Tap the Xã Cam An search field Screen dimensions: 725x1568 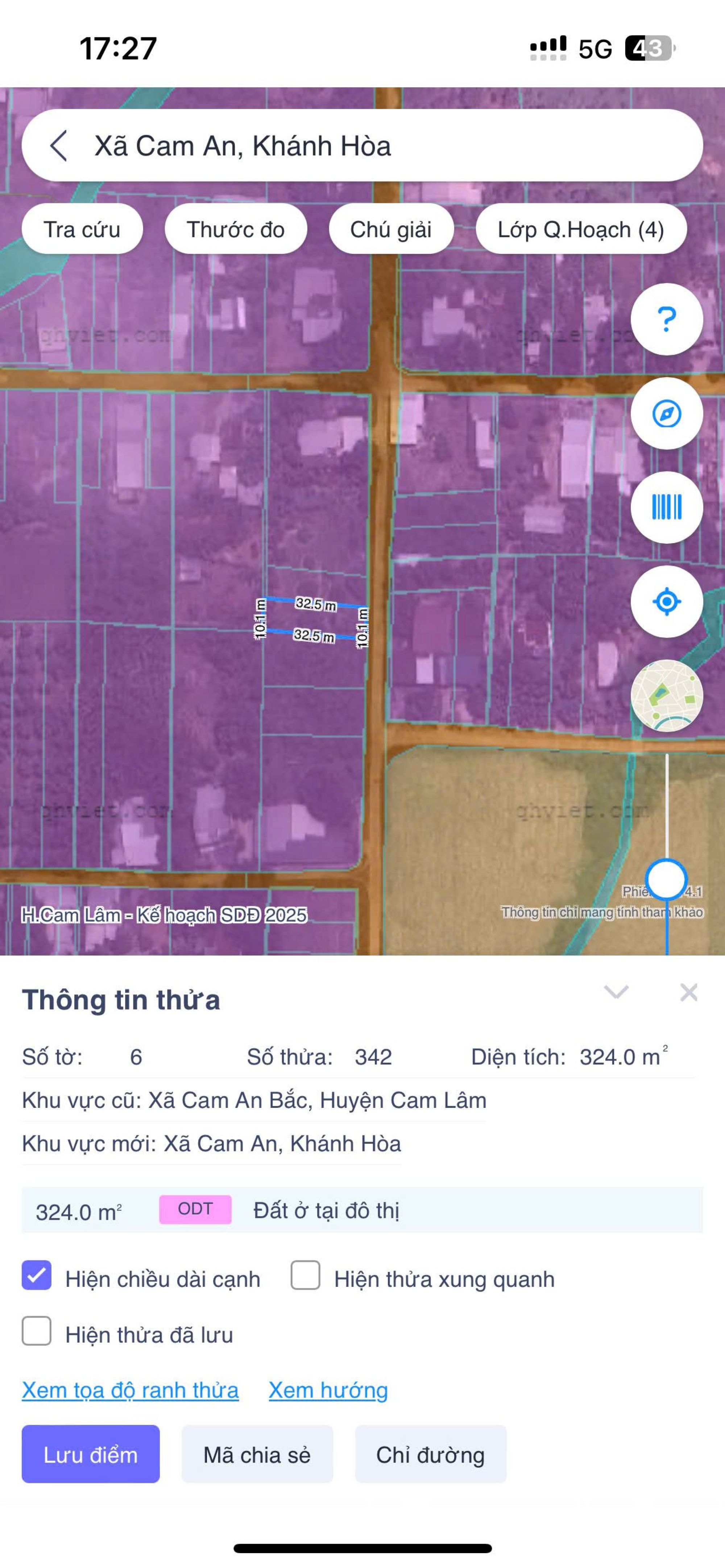coord(365,146)
